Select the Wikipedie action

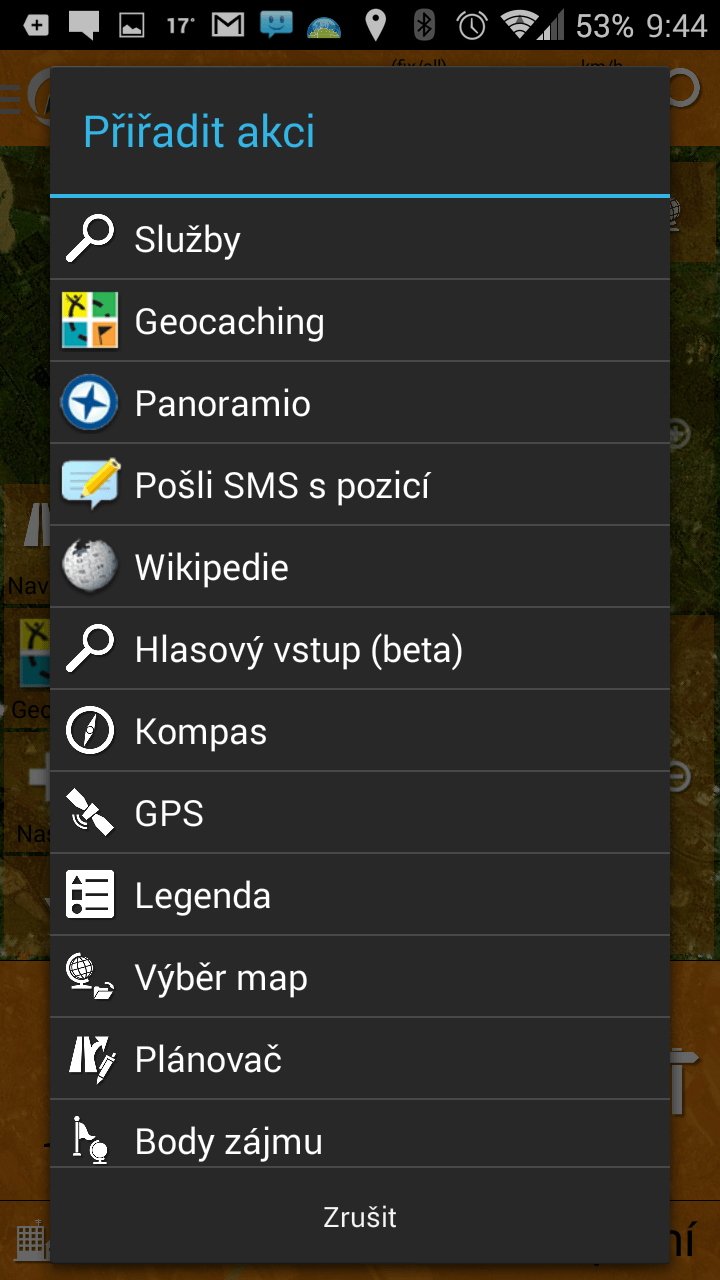tap(360, 568)
